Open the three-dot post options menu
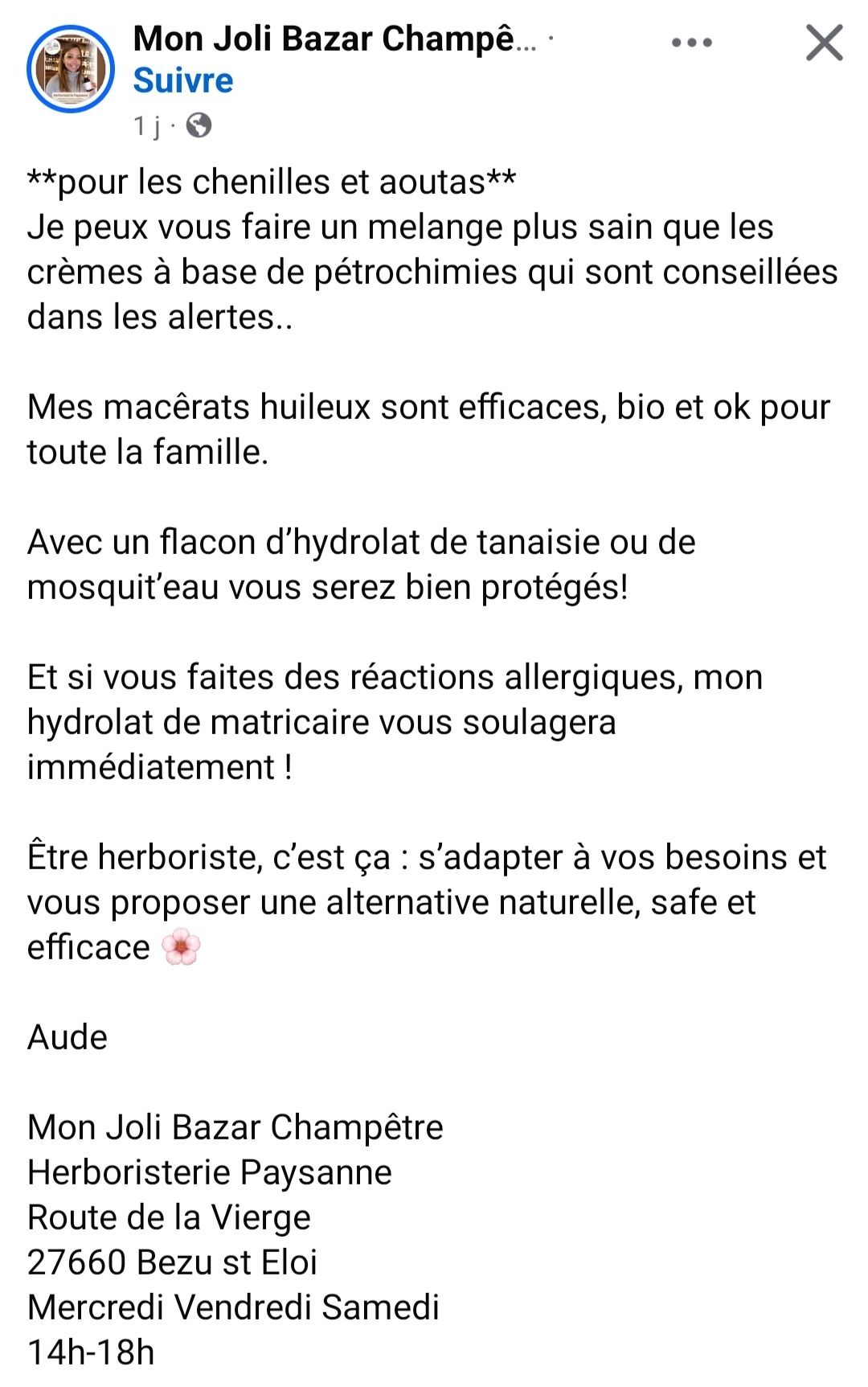The width and height of the screenshot is (868, 1387). point(692,43)
